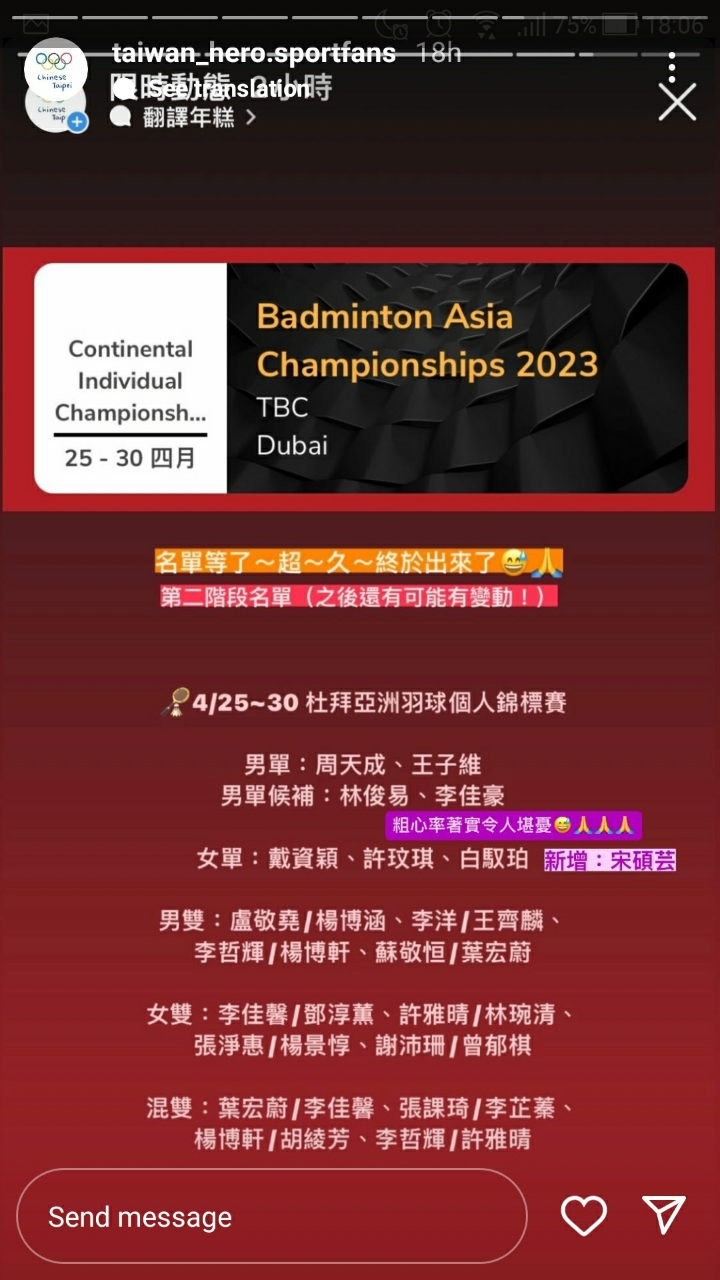Like this story with the heart
This screenshot has height=1280, width=720.
[x=584, y=1216]
